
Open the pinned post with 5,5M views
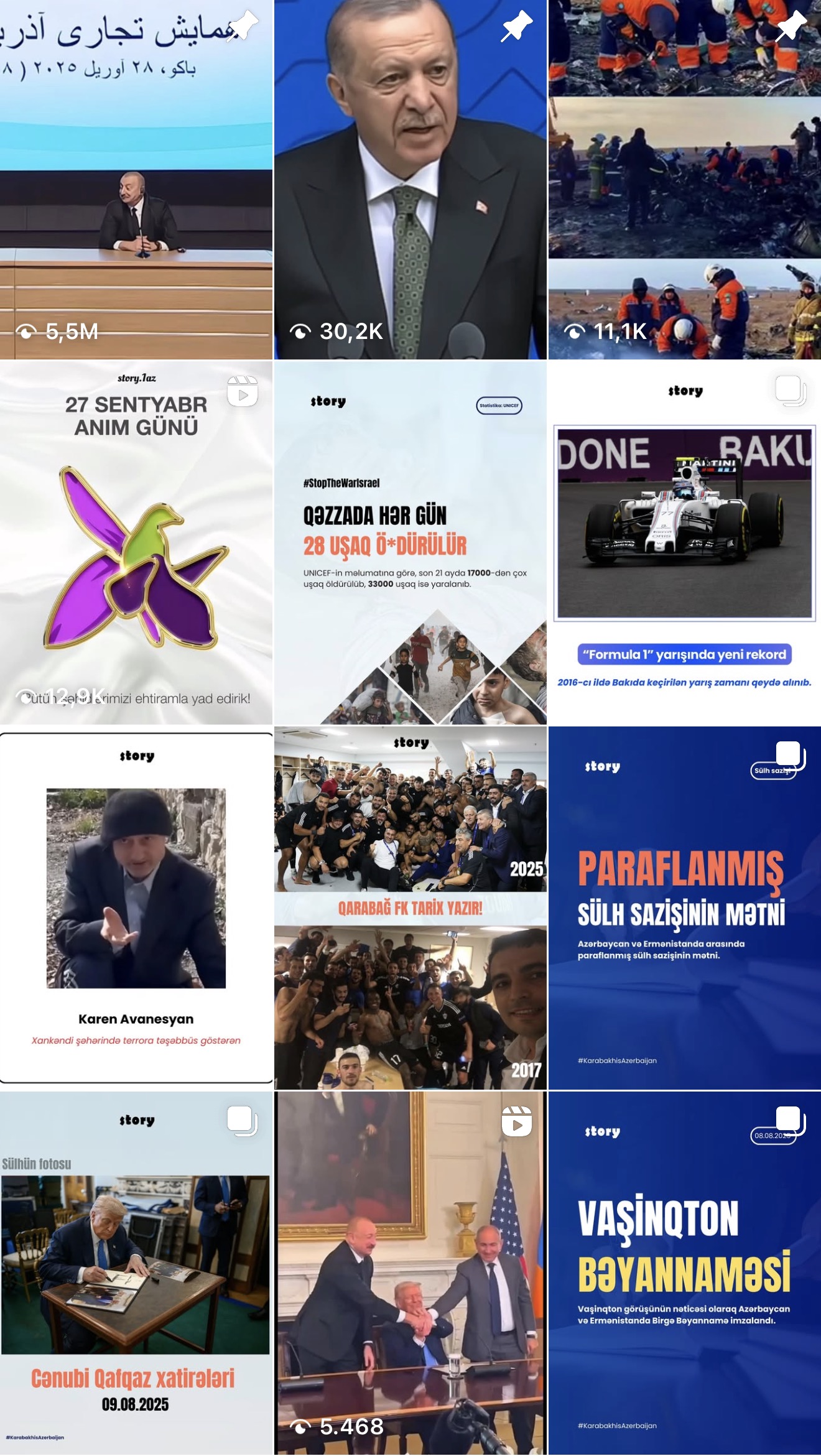136,180
